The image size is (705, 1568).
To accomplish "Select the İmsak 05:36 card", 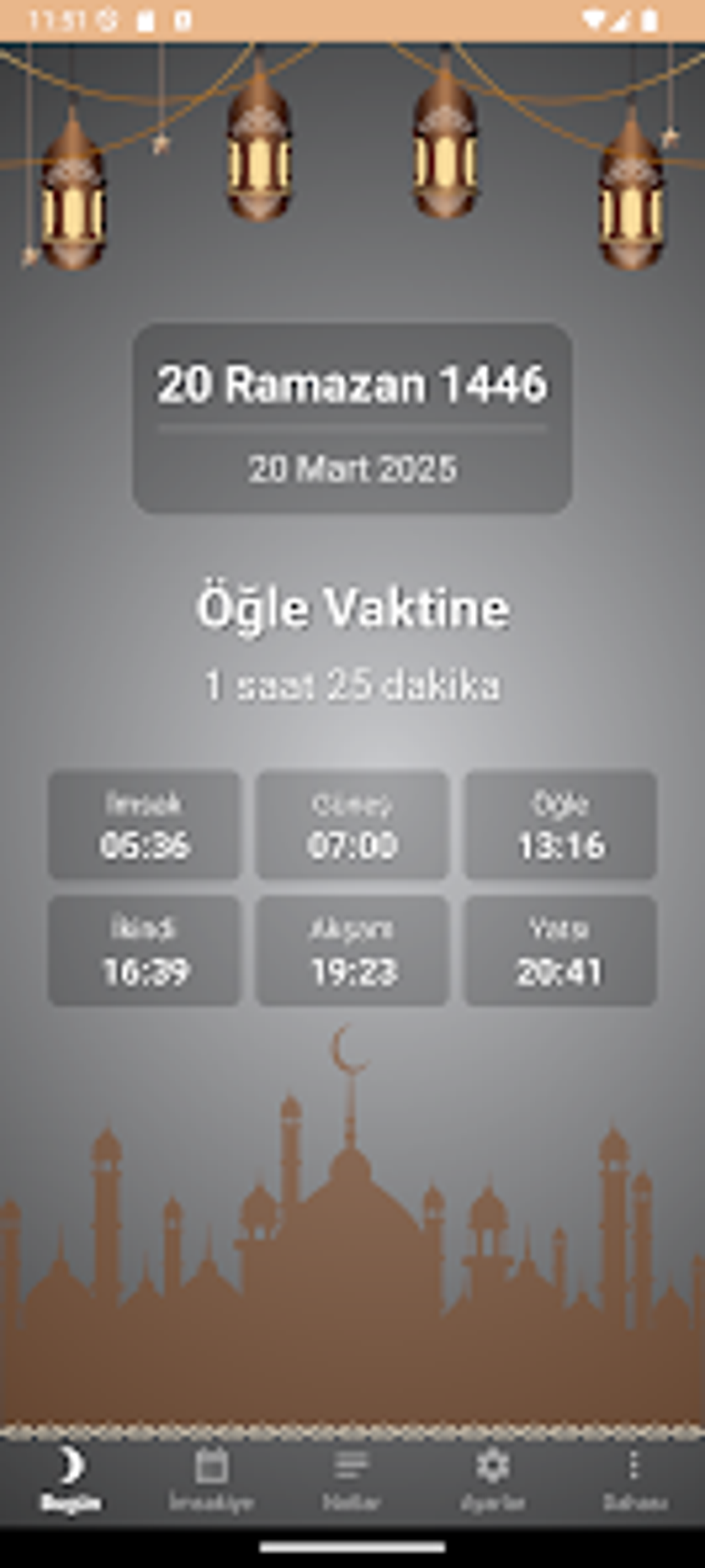I will pyautogui.click(x=143, y=825).
